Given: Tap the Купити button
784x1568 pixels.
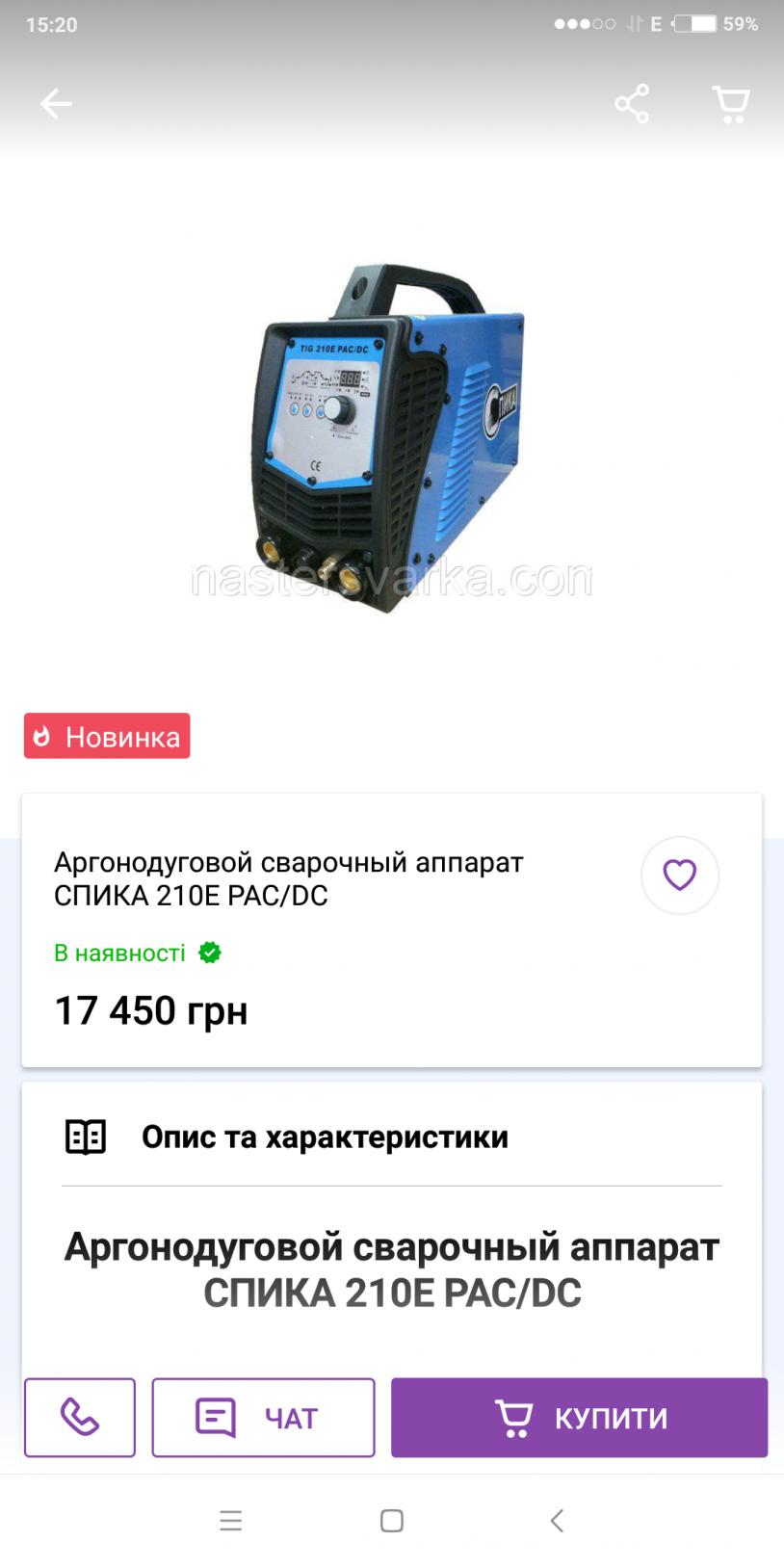Looking at the screenshot, I should pyautogui.click(x=579, y=1417).
